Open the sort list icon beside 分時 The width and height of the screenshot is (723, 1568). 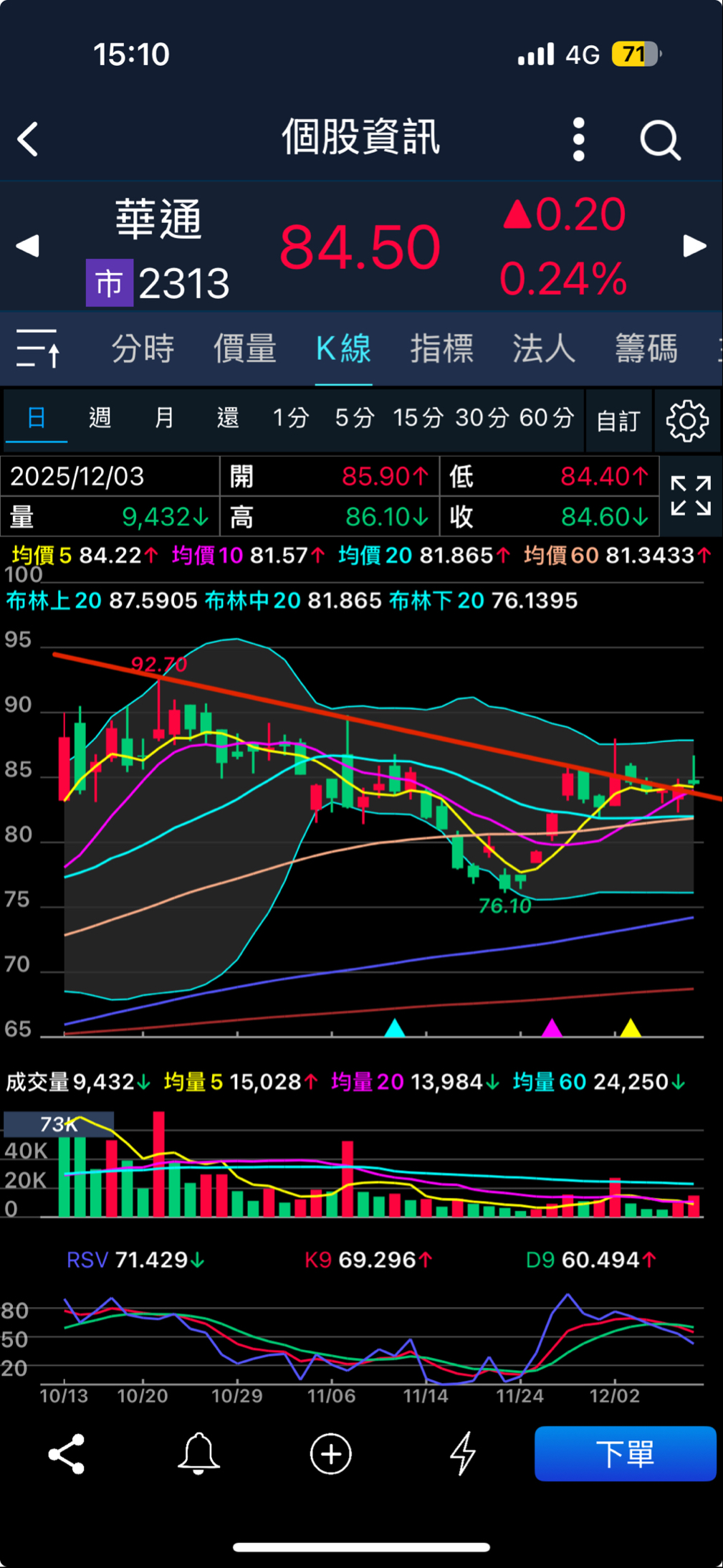38,348
